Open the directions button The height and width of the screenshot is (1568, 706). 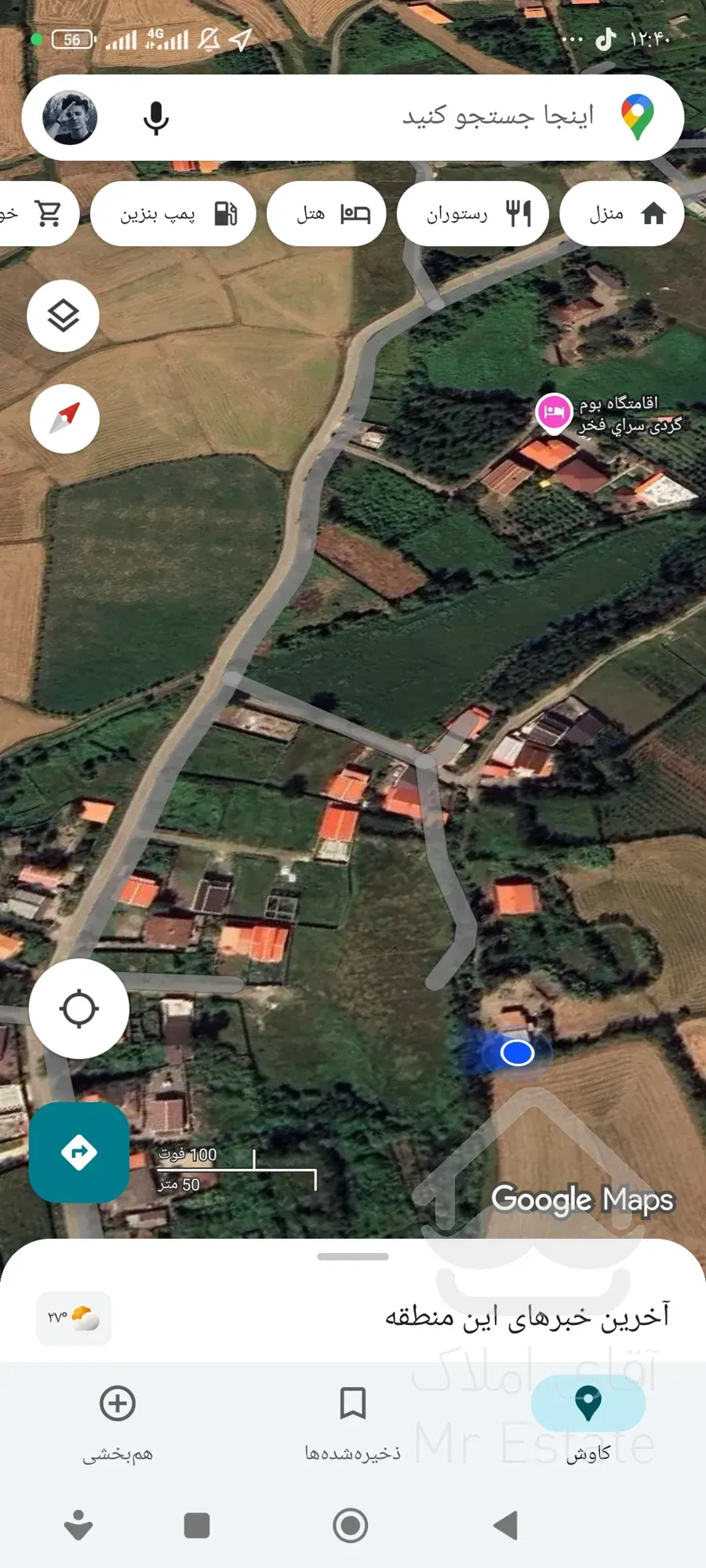click(x=78, y=1152)
